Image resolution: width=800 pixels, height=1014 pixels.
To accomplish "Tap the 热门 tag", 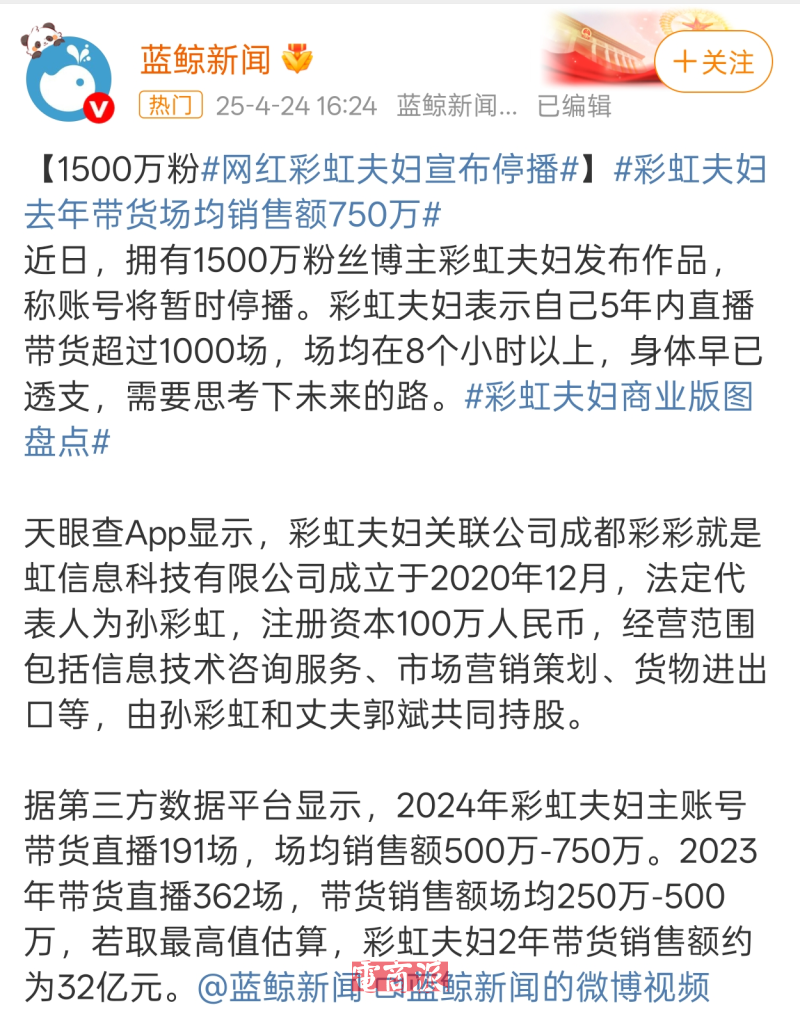I will point(169,105).
